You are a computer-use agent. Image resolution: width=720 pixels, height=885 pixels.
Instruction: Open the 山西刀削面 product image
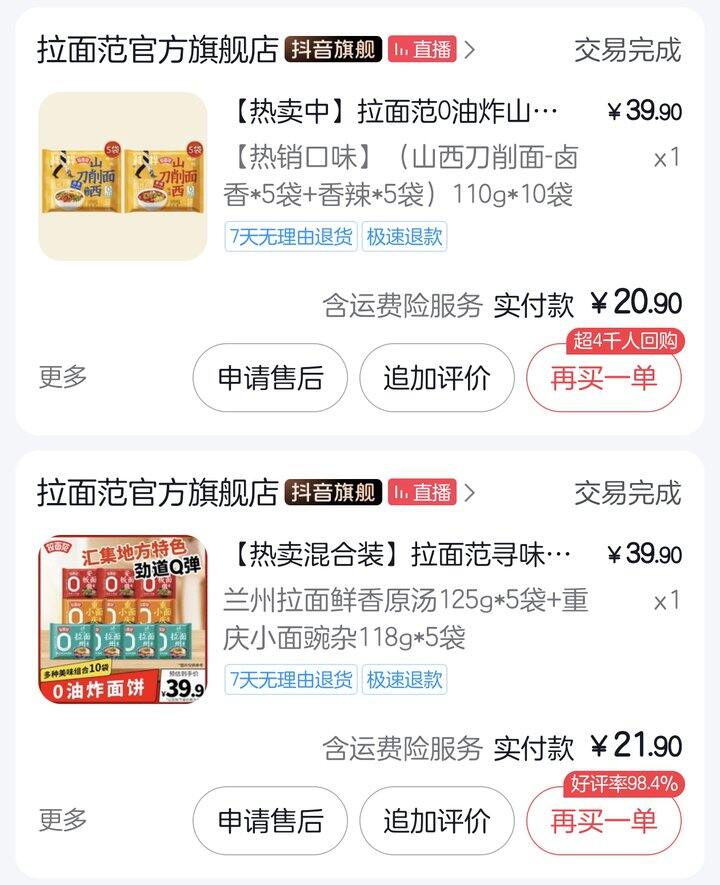click(123, 176)
